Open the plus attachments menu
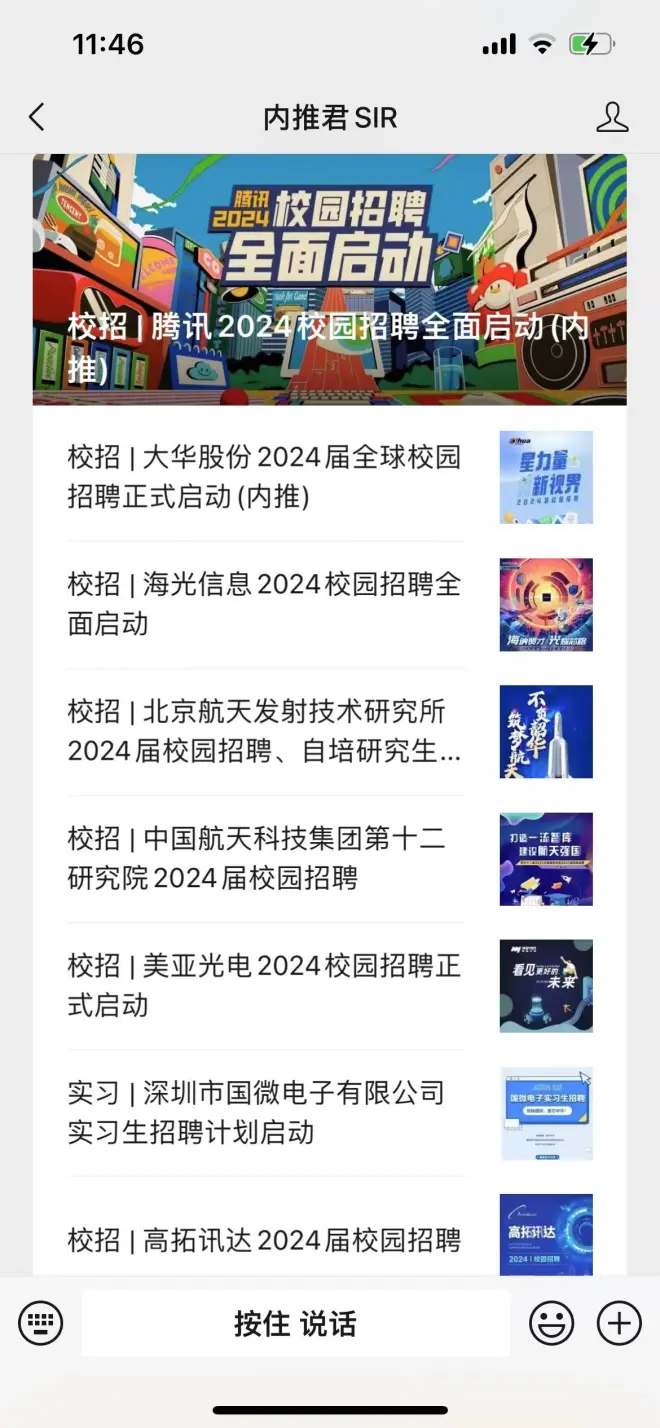Screen dimensions: 660x1428 [619, 1324]
